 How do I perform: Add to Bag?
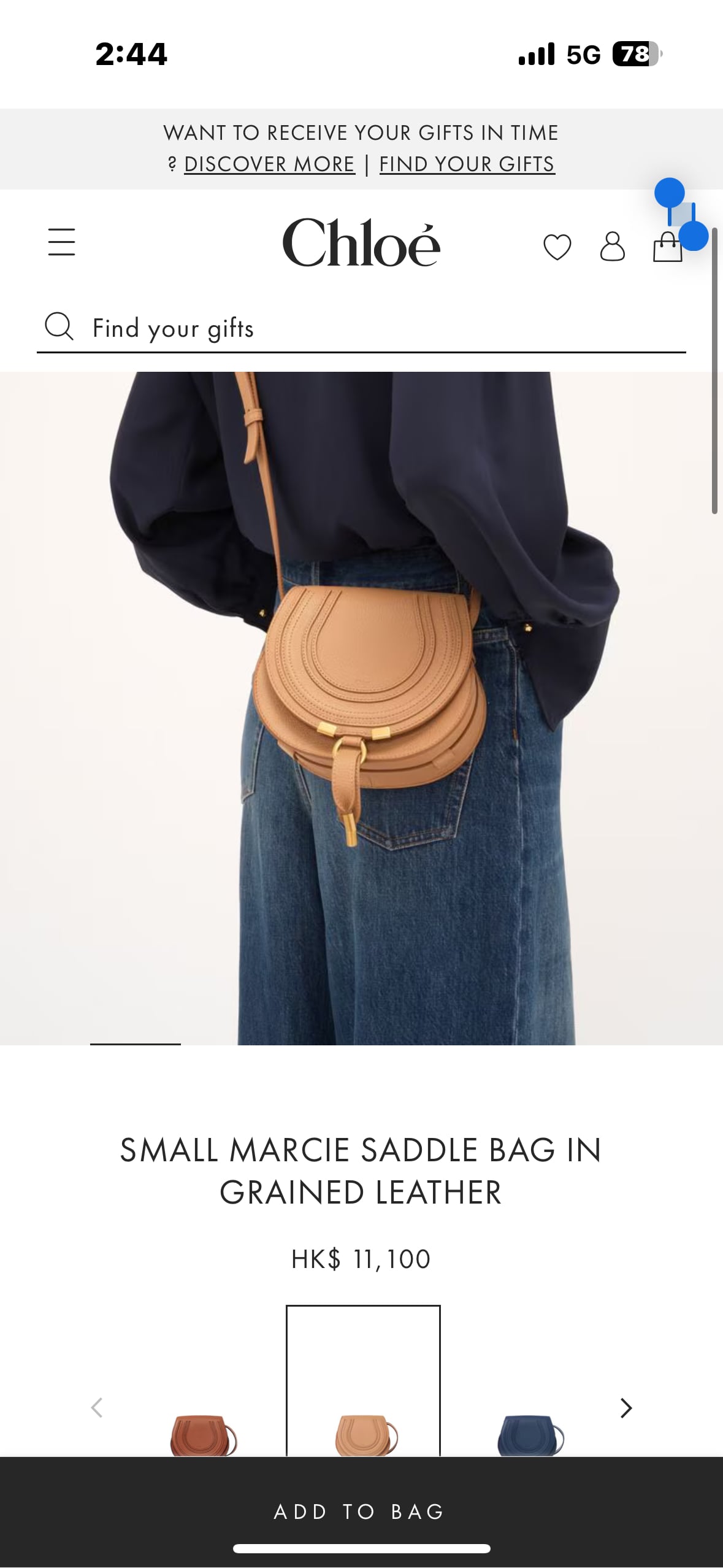[361, 1511]
